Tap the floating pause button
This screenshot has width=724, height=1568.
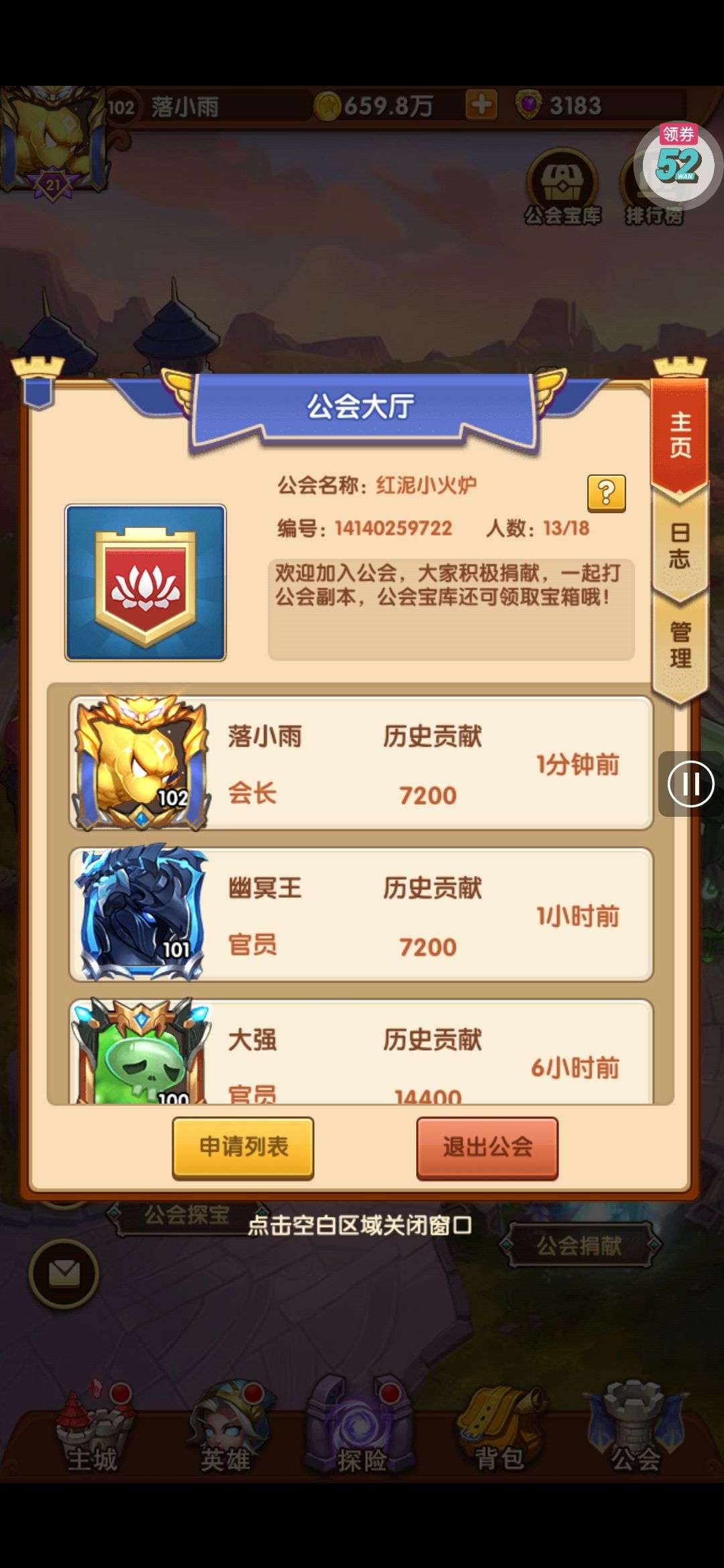690,783
